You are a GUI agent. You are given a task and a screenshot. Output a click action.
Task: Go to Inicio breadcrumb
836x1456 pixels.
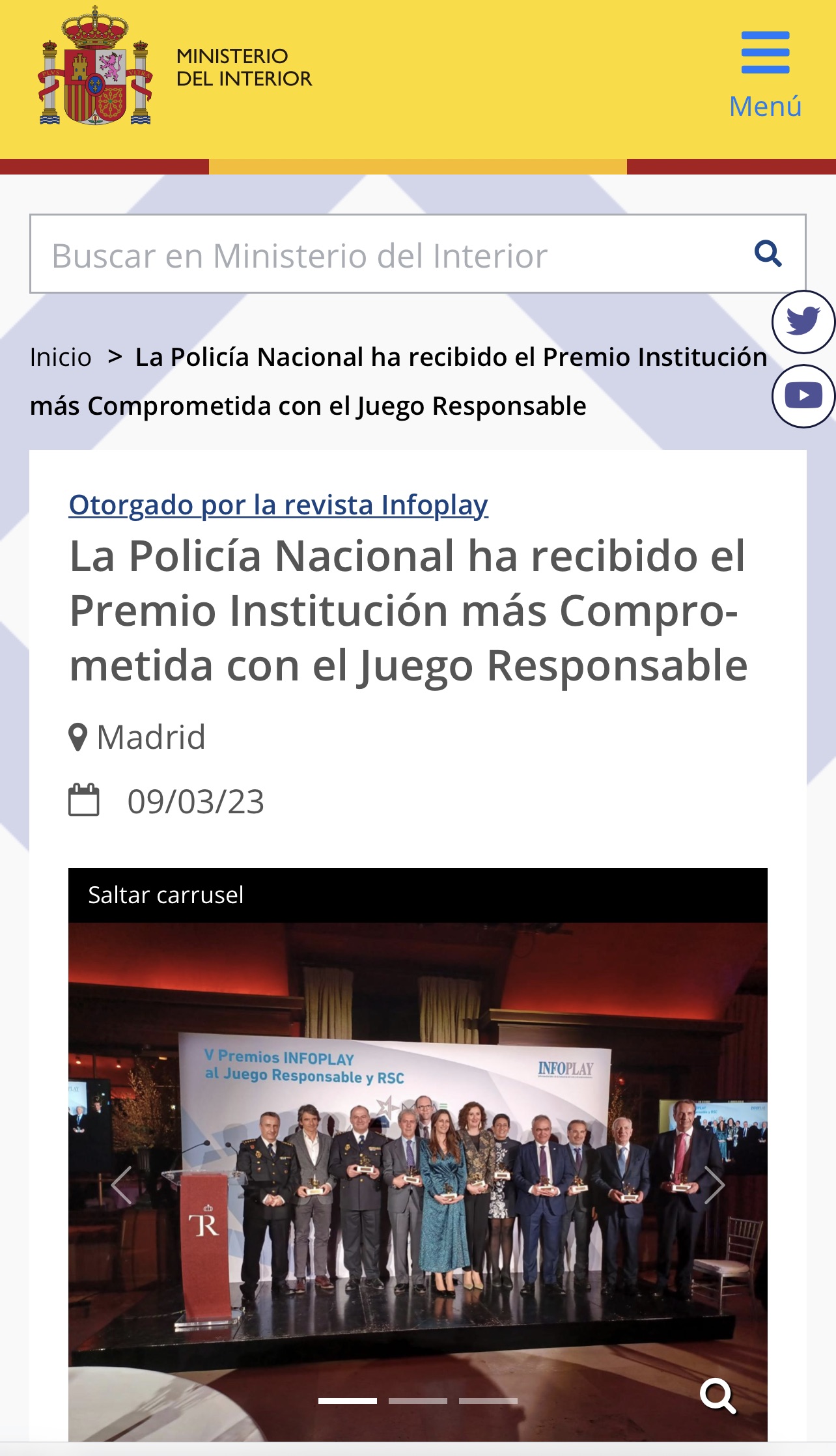click(61, 357)
